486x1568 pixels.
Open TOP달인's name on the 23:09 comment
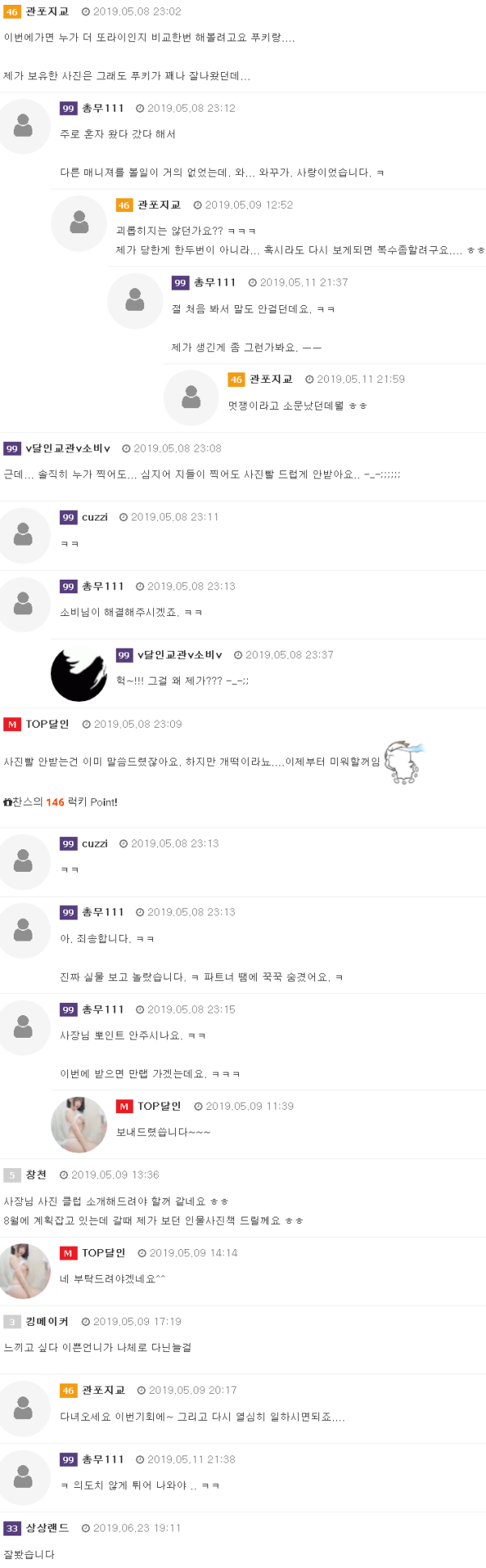pos(47,724)
